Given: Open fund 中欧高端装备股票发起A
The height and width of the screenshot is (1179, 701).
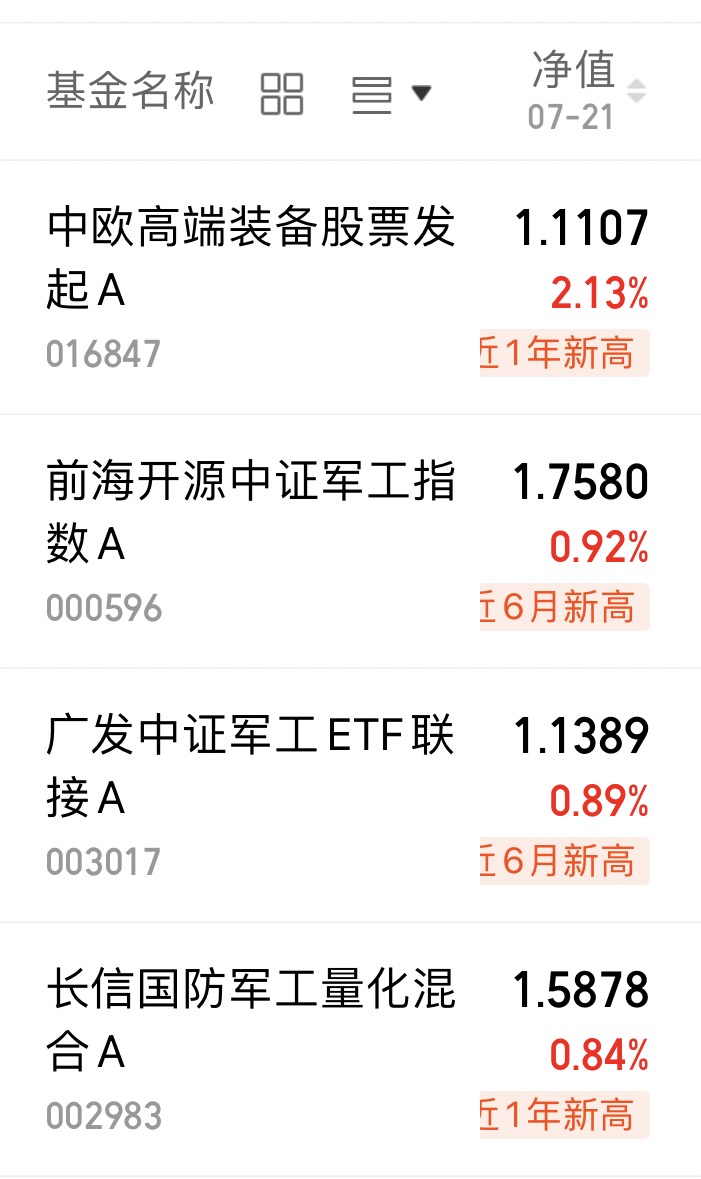Looking at the screenshot, I should tap(350, 287).
